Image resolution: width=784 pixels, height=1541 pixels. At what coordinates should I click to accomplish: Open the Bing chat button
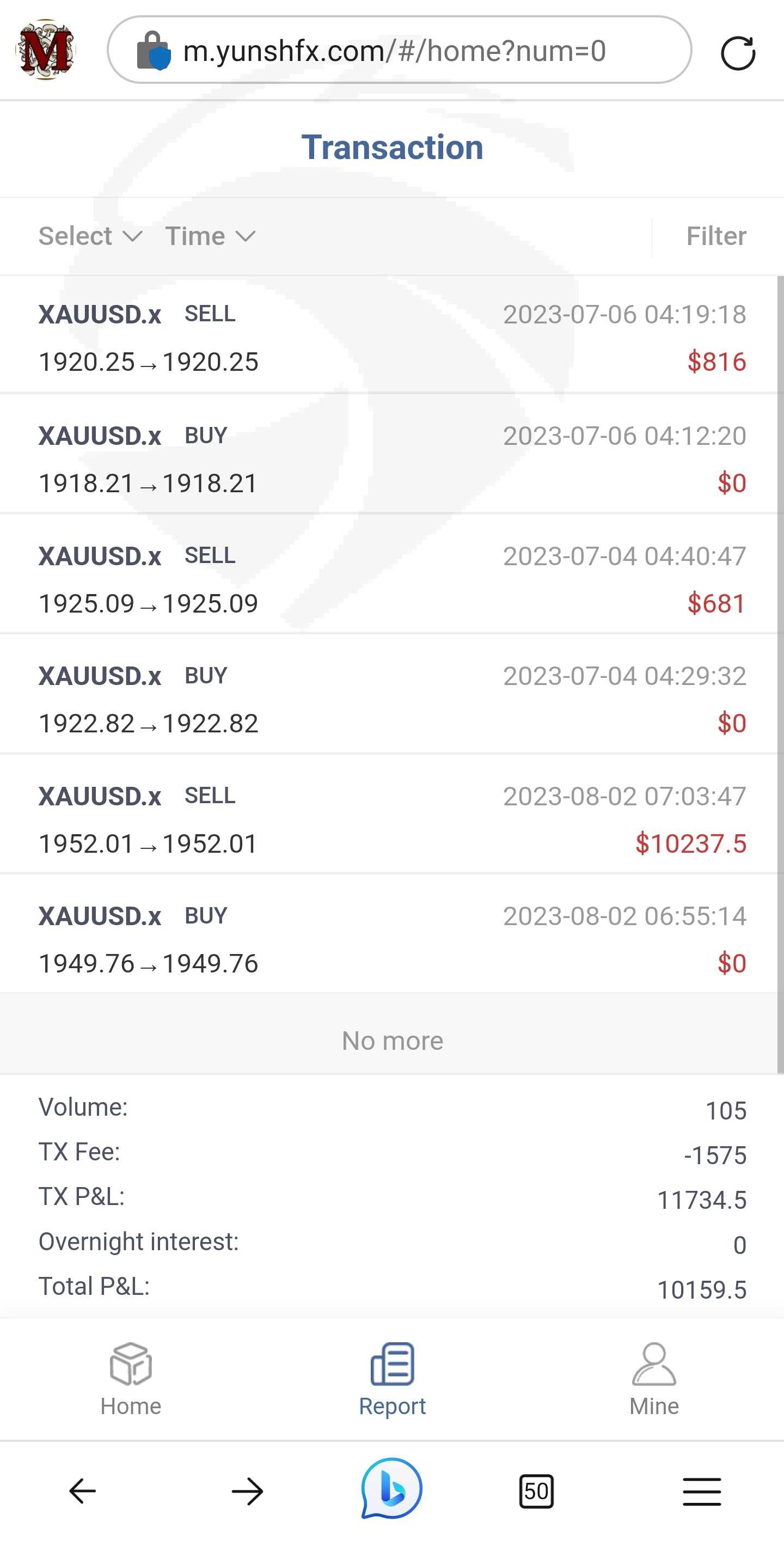[x=391, y=1488]
